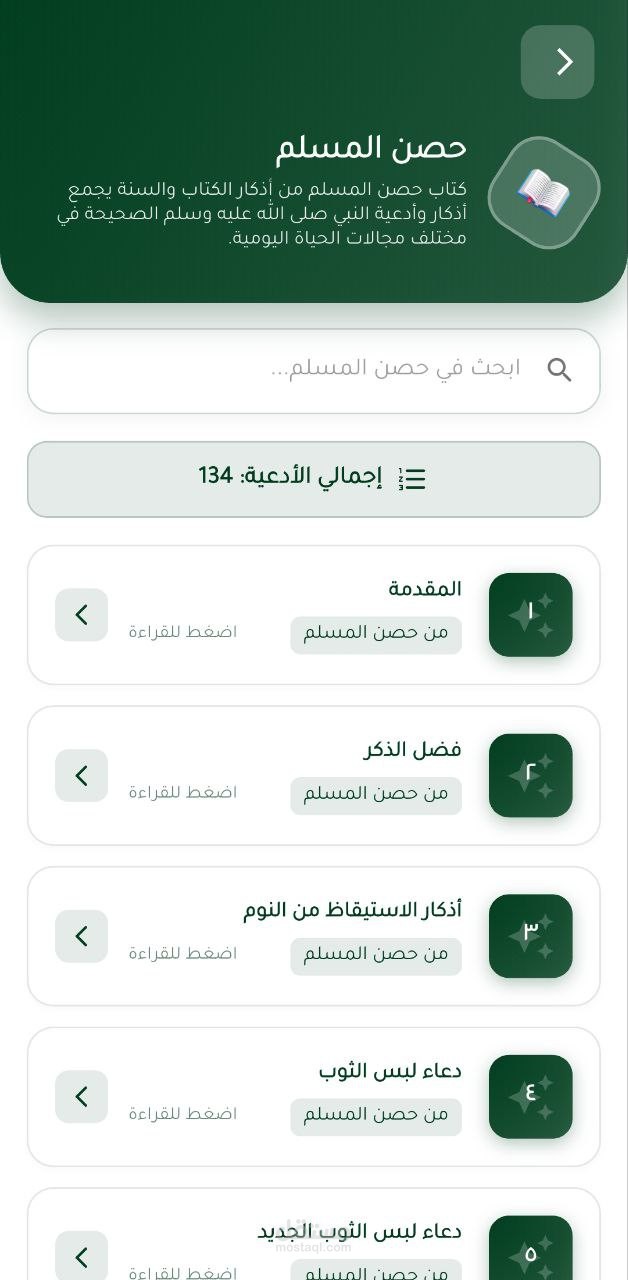Open the فضل الذكر card
Image resolution: width=628 pixels, height=1280 pixels.
point(314,776)
